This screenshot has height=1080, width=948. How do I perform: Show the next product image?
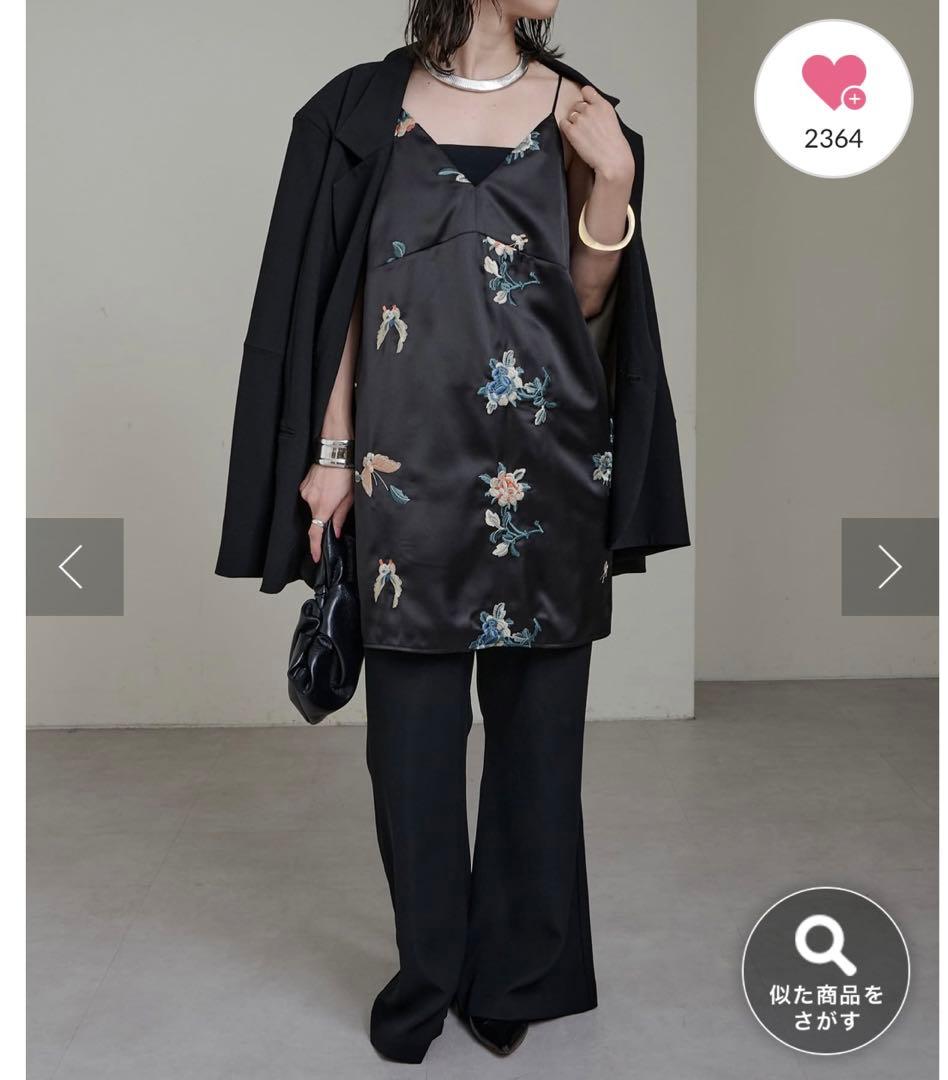[x=889, y=567]
